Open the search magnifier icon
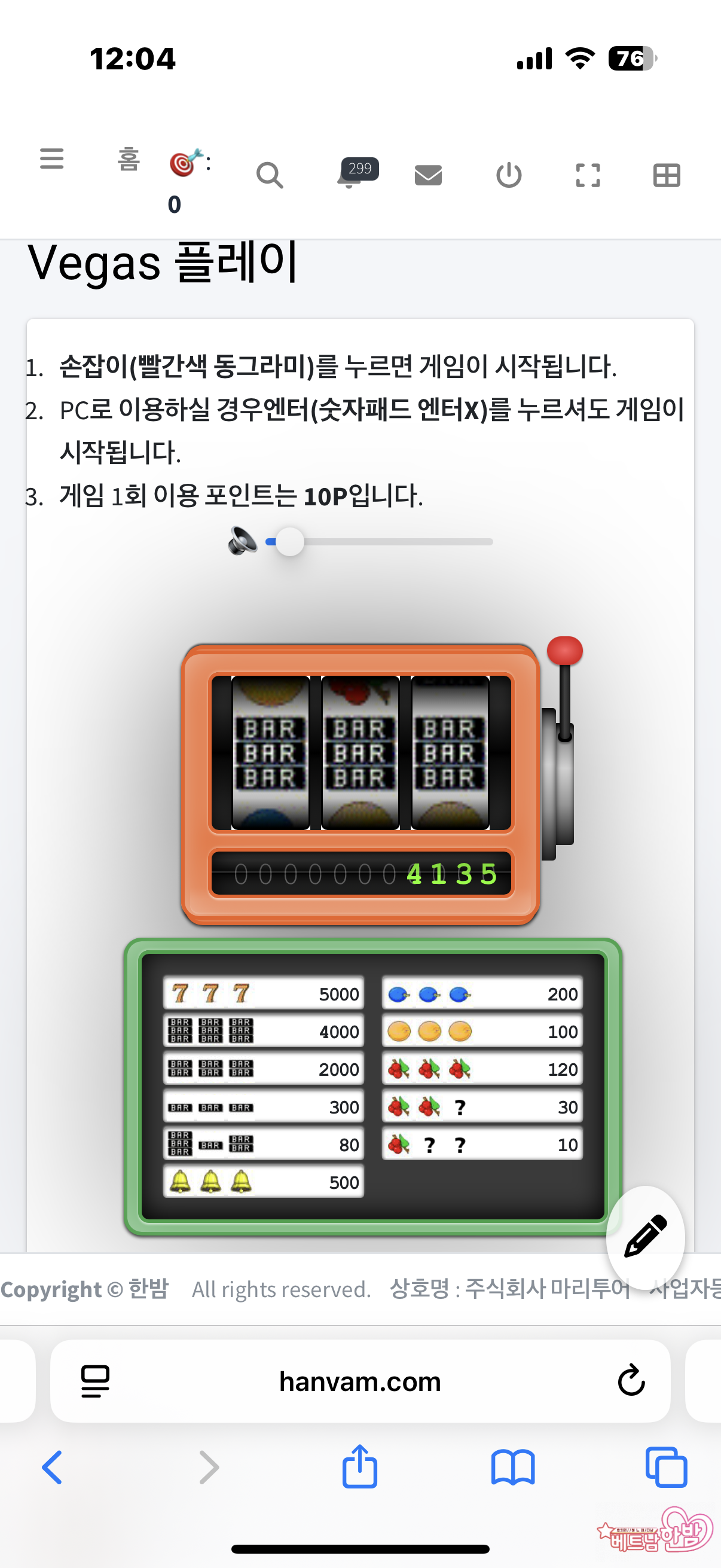 click(270, 176)
